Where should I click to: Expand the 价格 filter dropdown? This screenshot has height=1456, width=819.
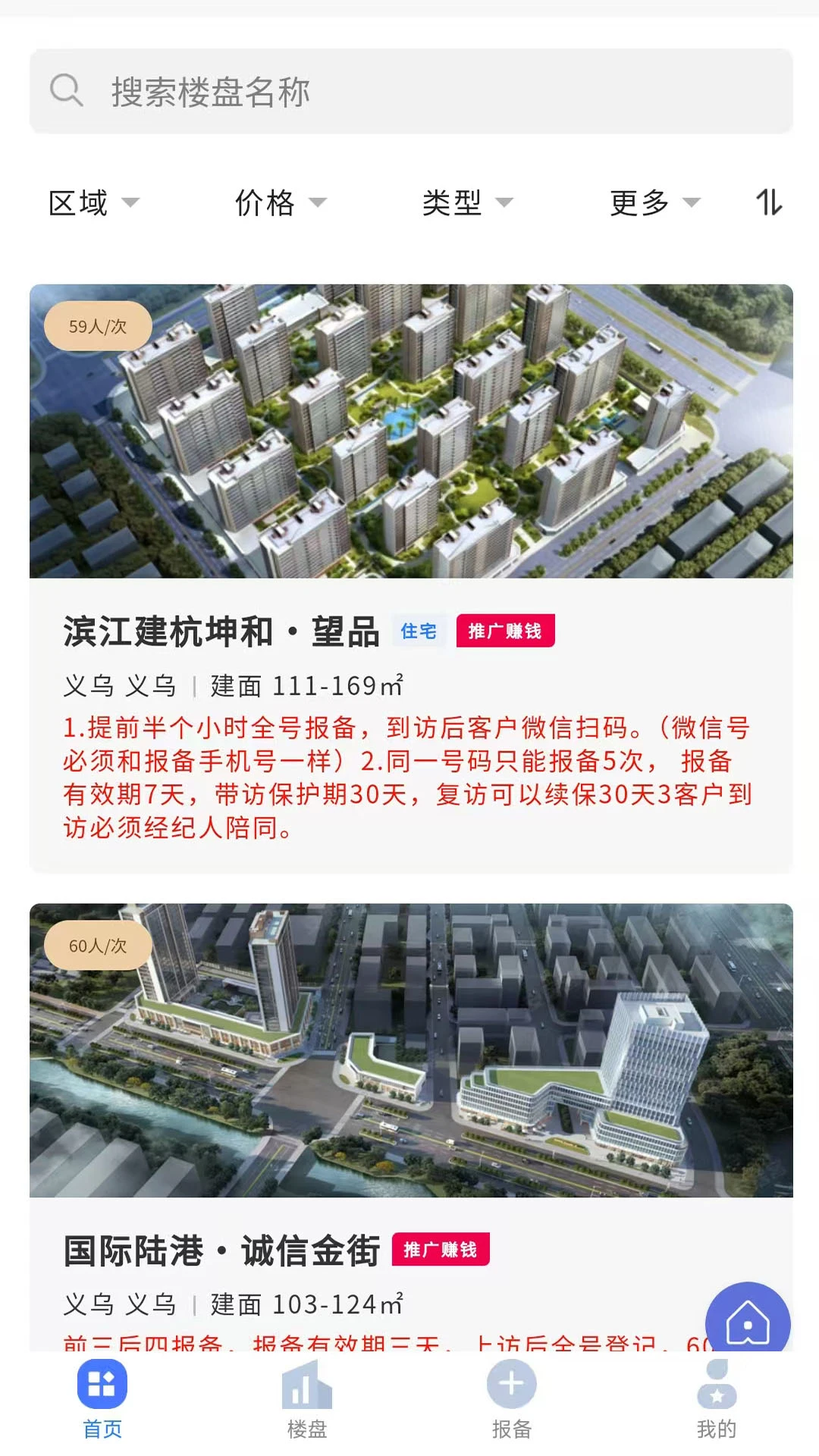(x=280, y=202)
